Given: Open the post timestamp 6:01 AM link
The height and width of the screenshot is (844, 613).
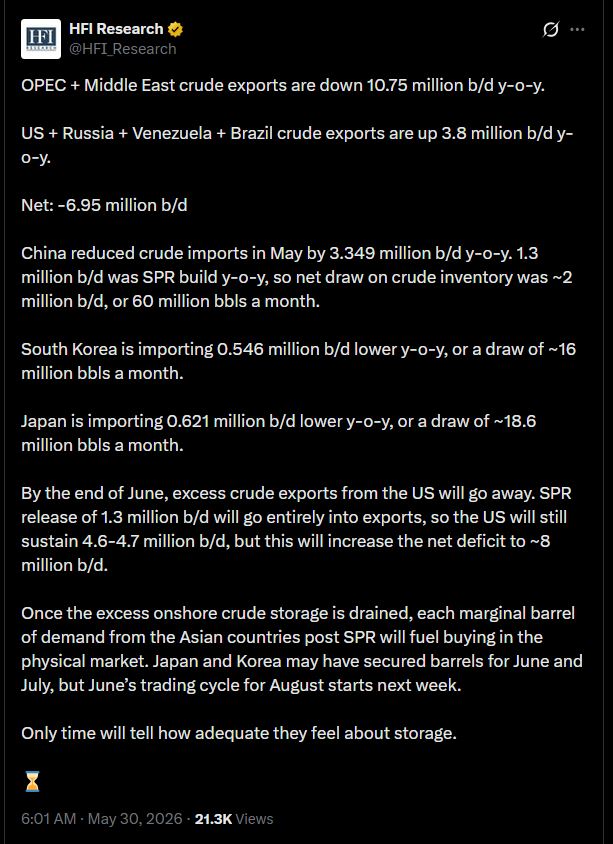Looking at the screenshot, I should point(102,819).
